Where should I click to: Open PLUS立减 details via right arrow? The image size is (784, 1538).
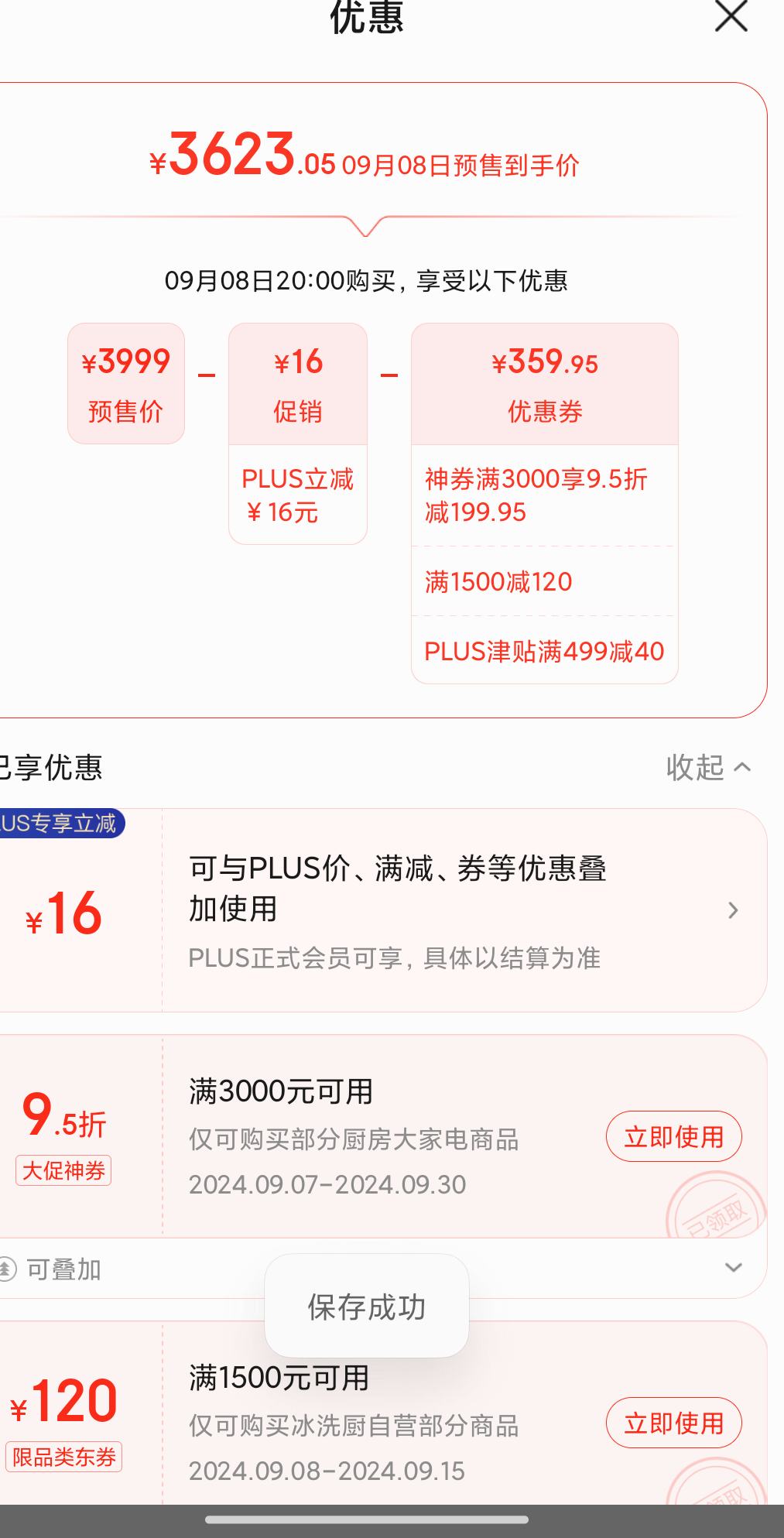point(733,911)
